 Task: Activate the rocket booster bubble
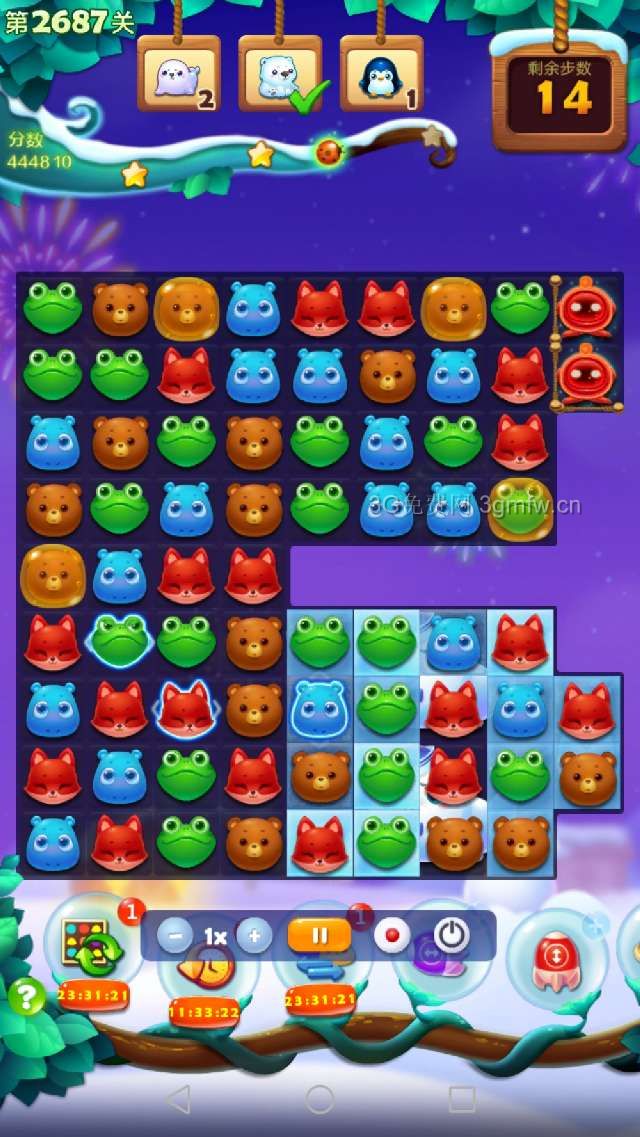pyautogui.click(x=557, y=954)
